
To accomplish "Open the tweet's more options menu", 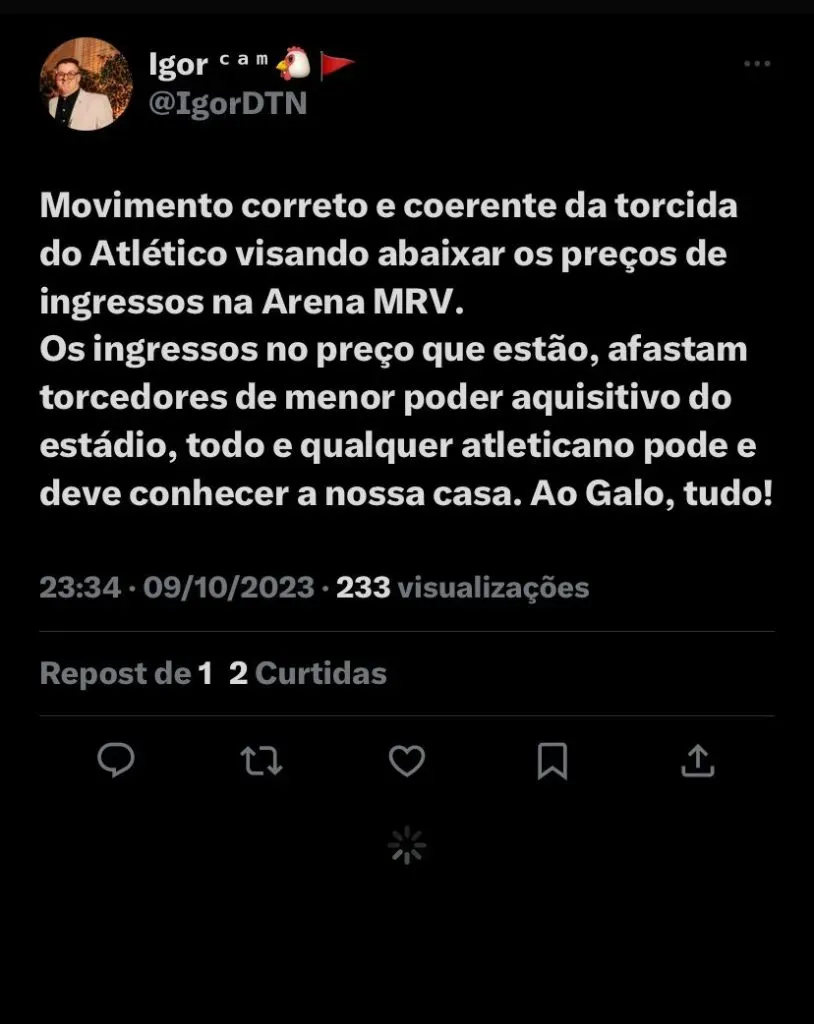I will [757, 65].
